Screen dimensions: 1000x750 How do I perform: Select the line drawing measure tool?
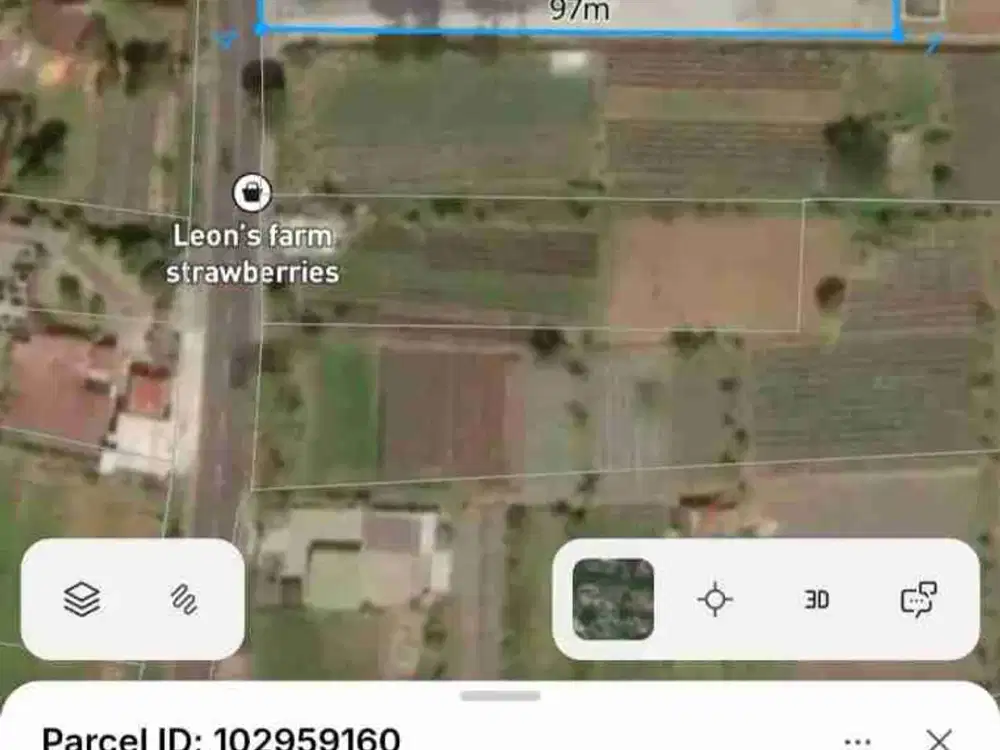pyautogui.click(x=183, y=600)
